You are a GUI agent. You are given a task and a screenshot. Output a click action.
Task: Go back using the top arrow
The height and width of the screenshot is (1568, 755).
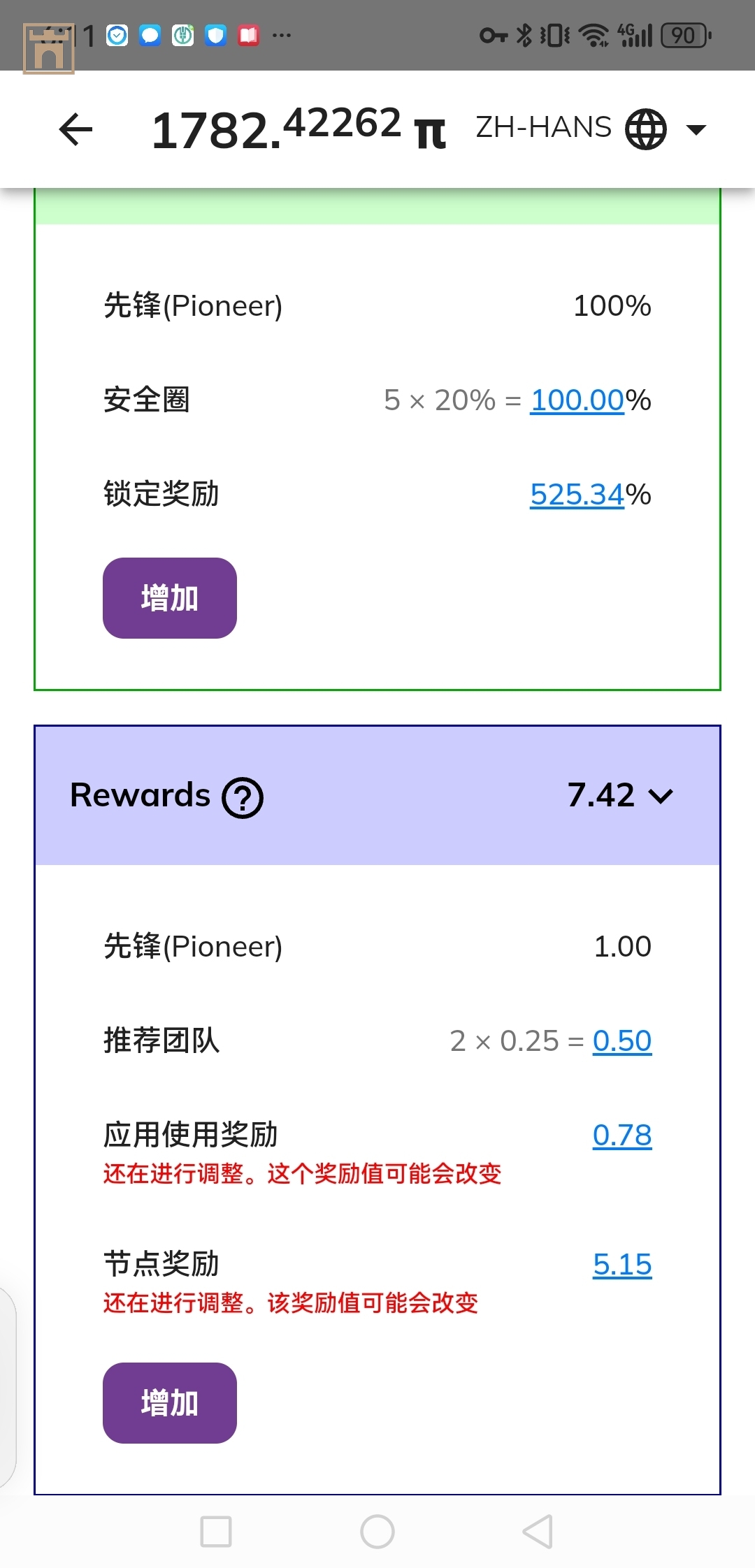click(76, 129)
